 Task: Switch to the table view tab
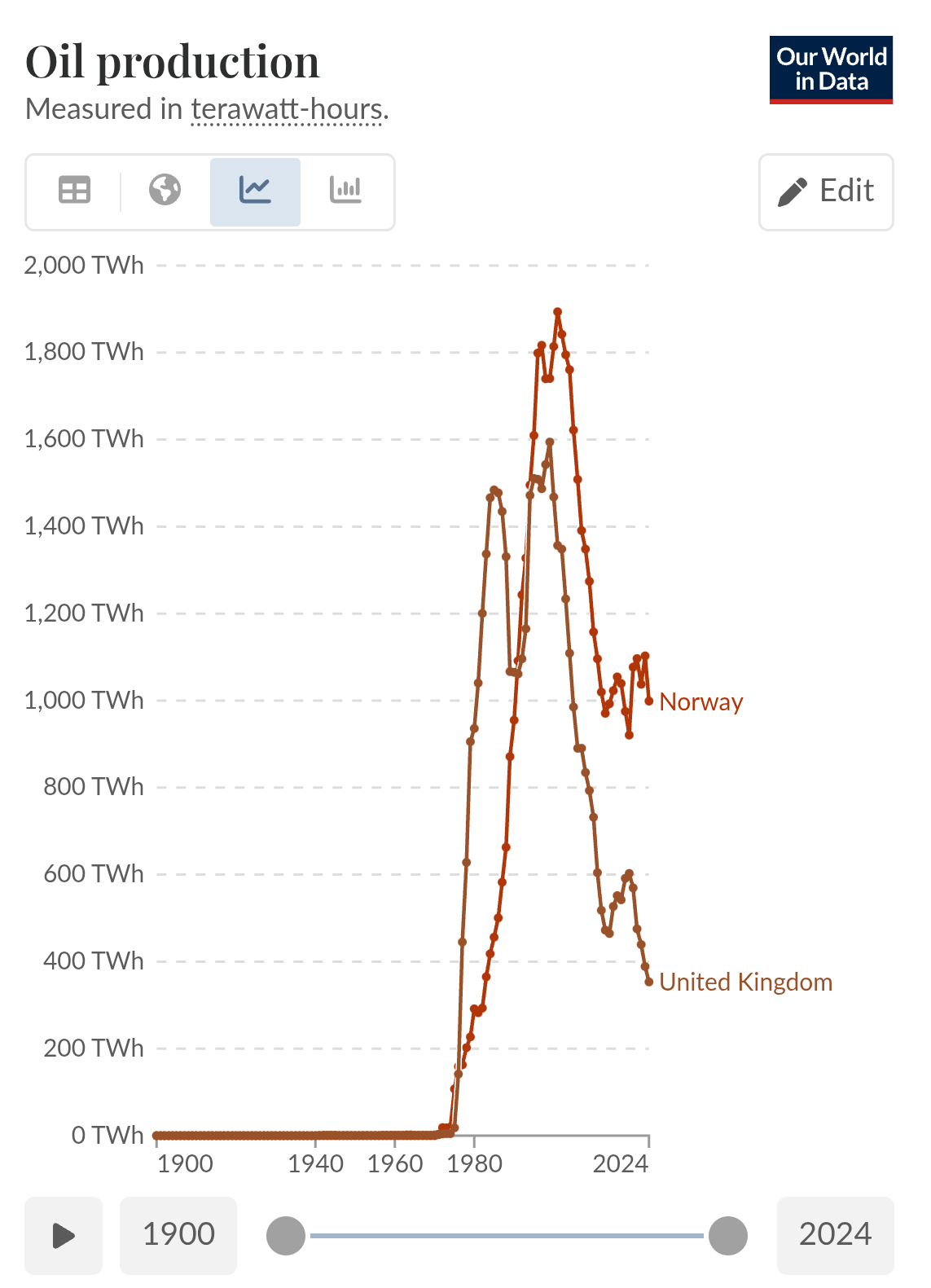pyautogui.click(x=74, y=191)
